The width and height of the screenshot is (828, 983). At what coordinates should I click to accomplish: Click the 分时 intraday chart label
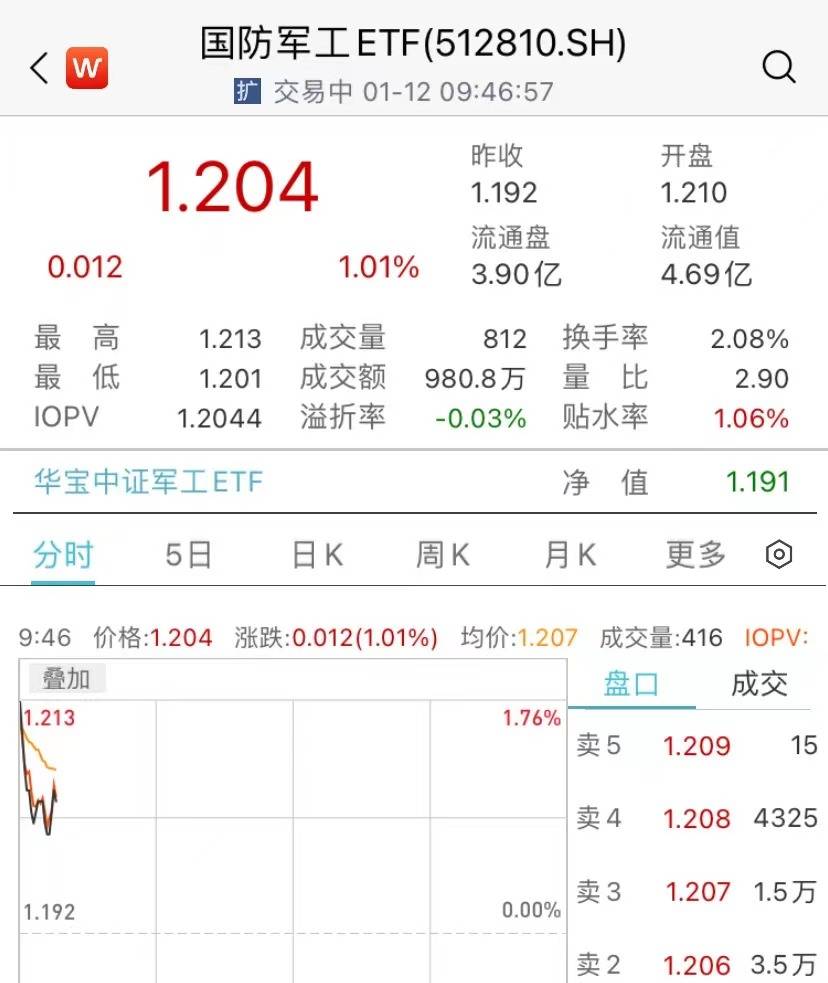tap(62, 554)
